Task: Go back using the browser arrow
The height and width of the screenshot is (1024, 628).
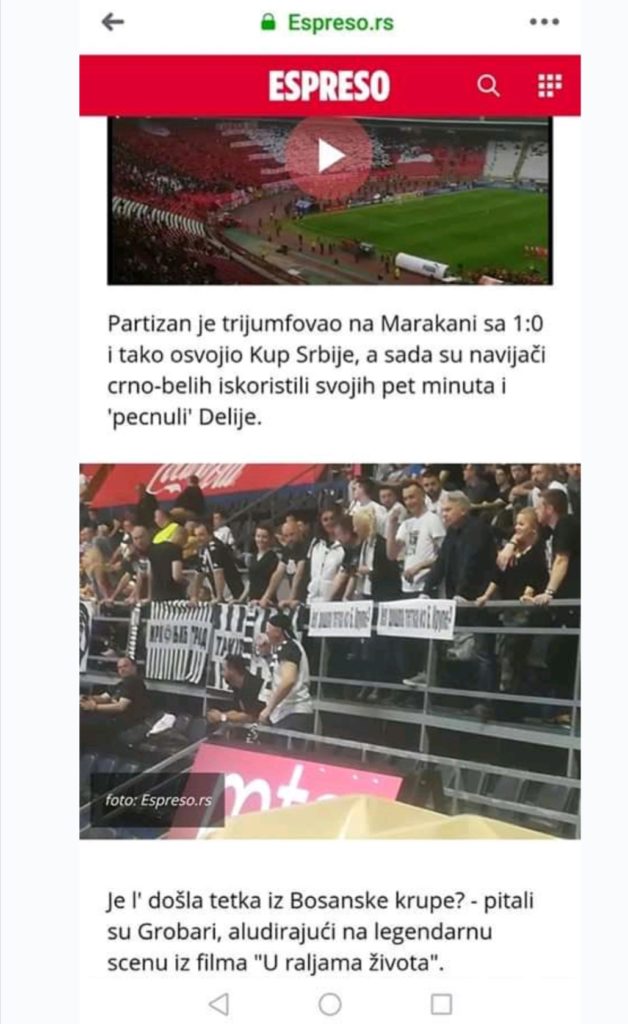Action: (x=113, y=22)
